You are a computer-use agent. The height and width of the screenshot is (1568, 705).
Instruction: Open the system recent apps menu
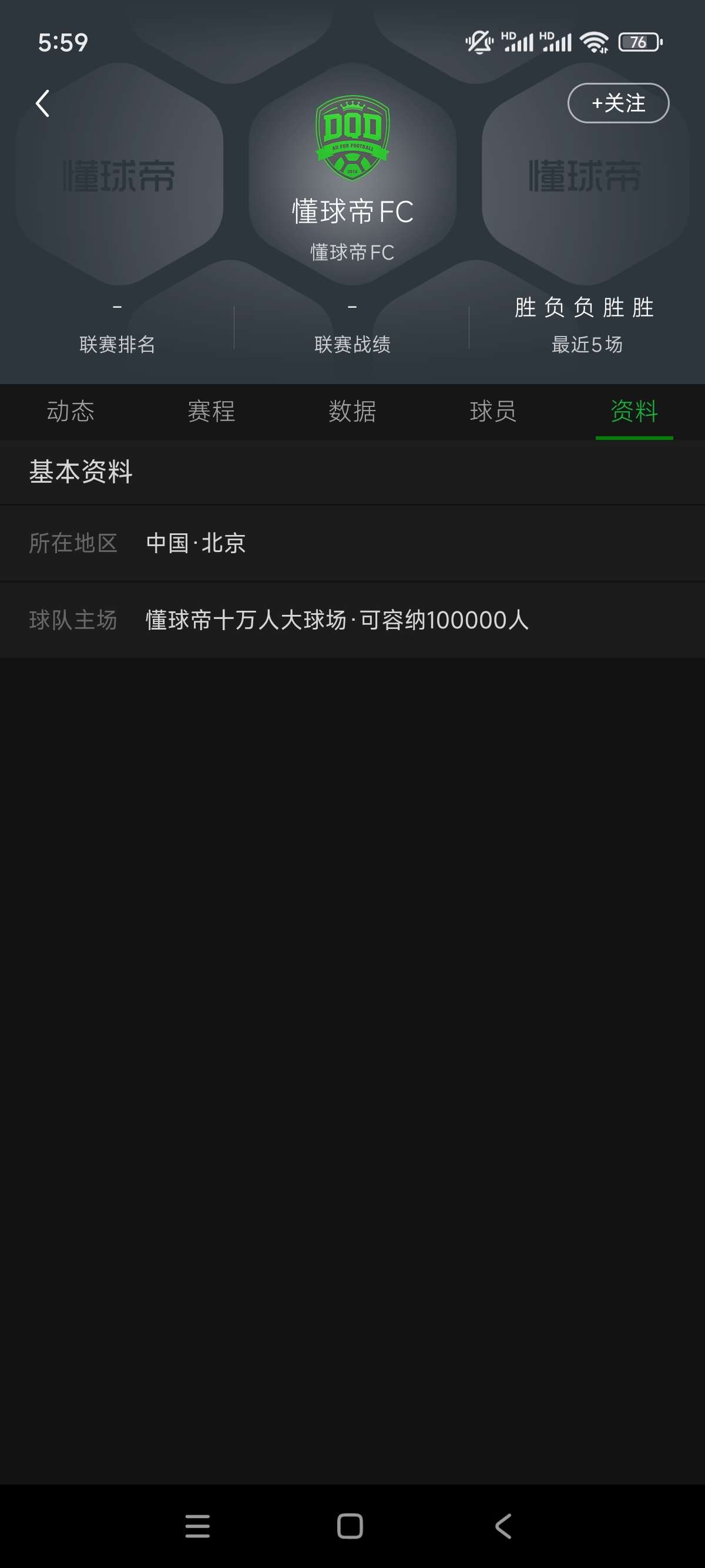(198, 1526)
